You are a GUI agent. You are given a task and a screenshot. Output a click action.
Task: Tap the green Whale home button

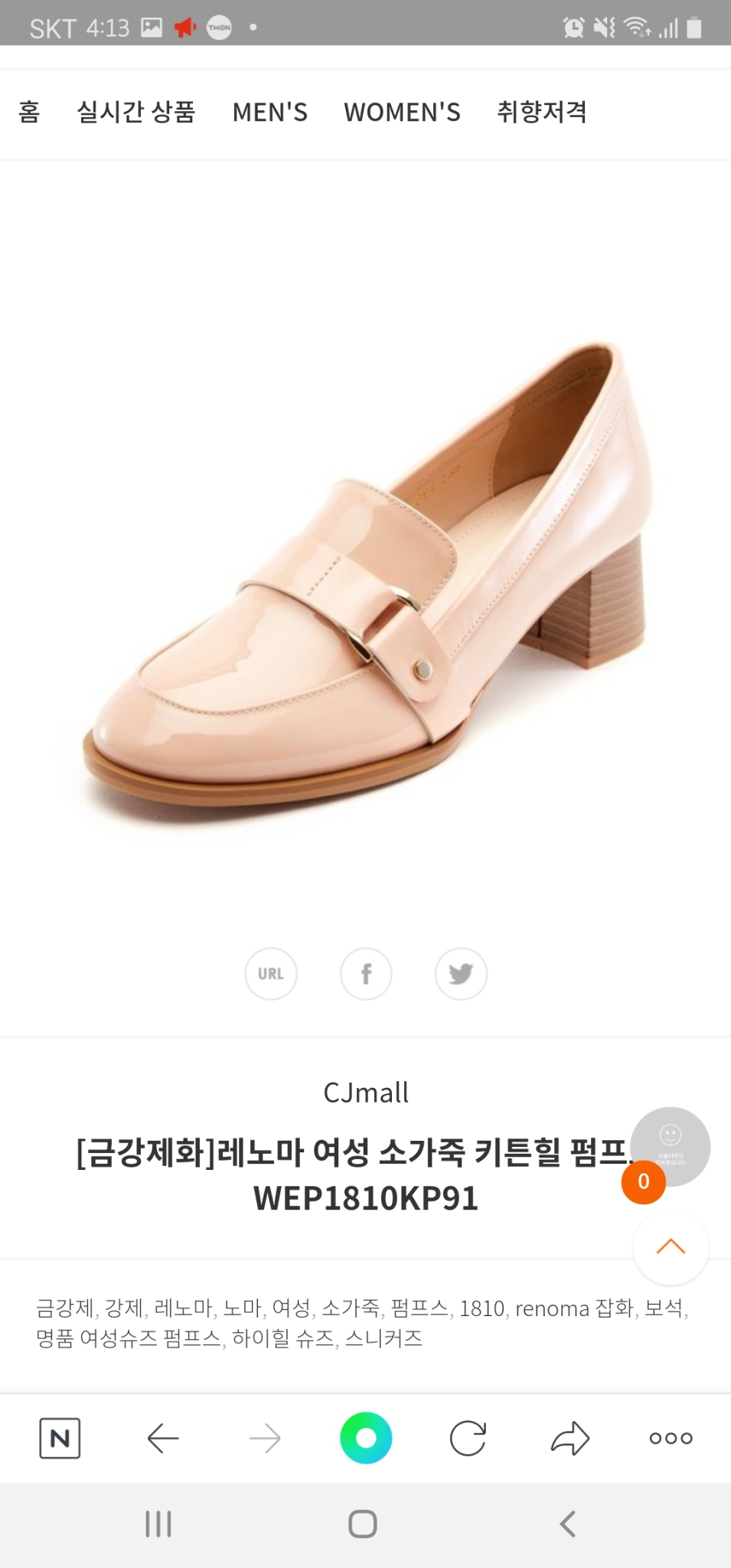tap(366, 1437)
